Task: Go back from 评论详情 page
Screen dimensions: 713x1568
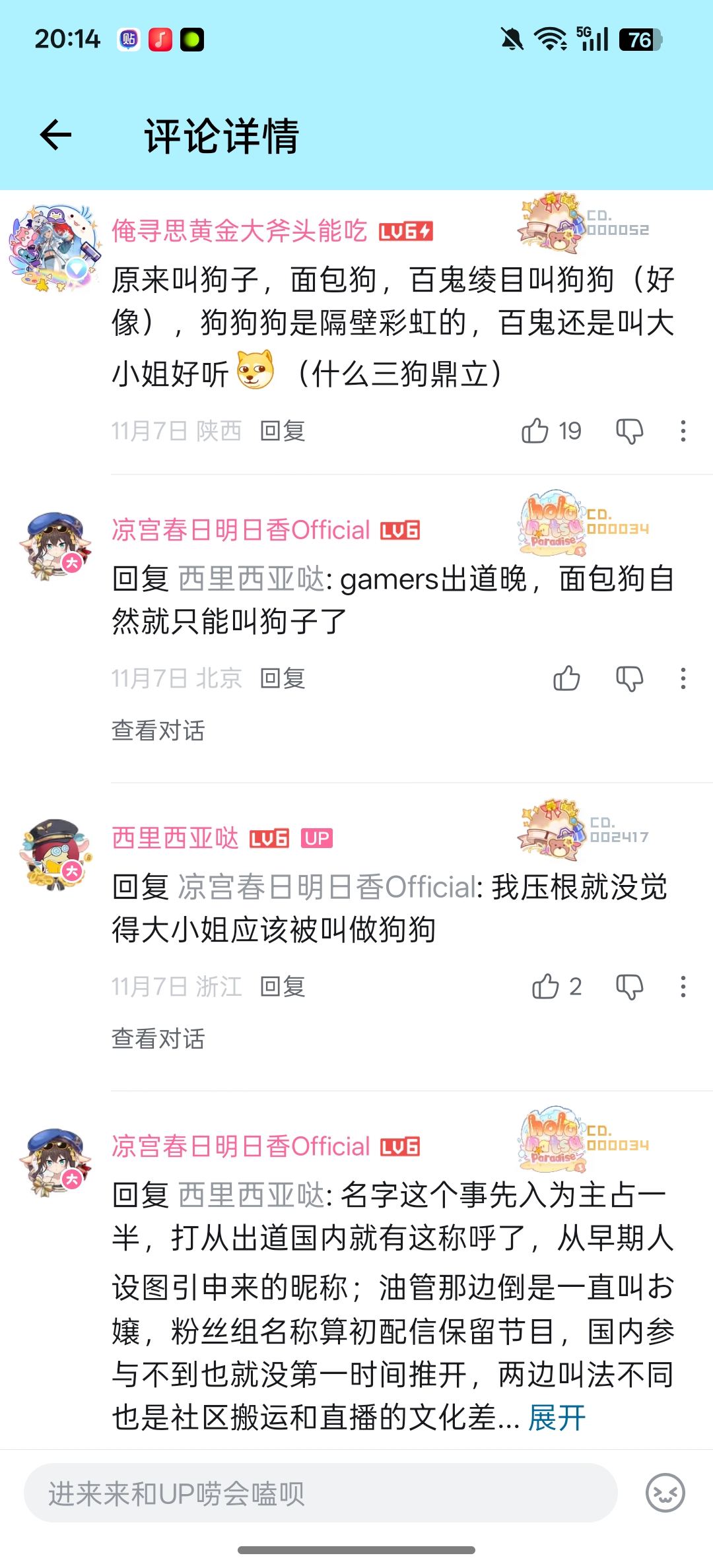Action: (x=56, y=135)
